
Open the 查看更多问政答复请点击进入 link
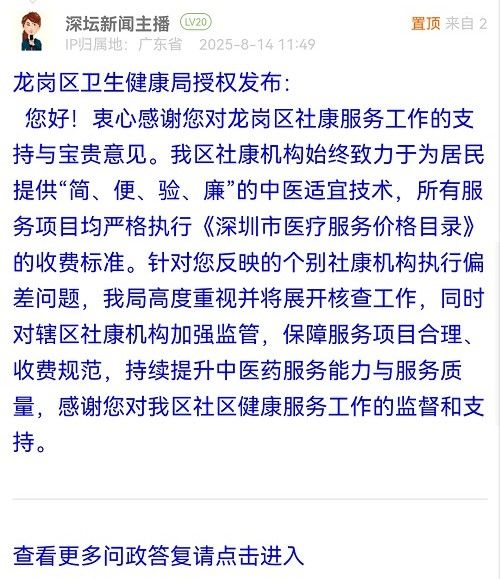pyautogui.click(x=158, y=556)
